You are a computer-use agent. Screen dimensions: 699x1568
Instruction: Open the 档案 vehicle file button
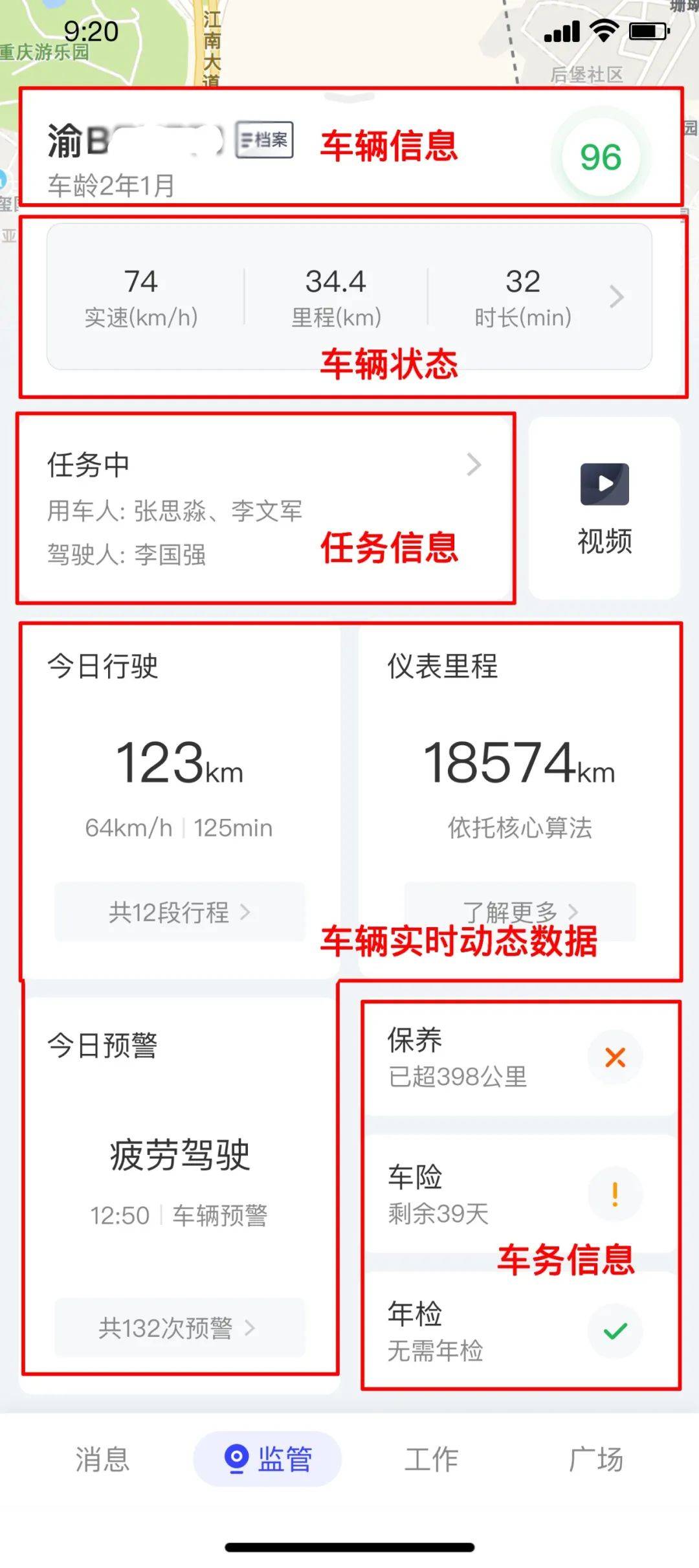coord(264,140)
